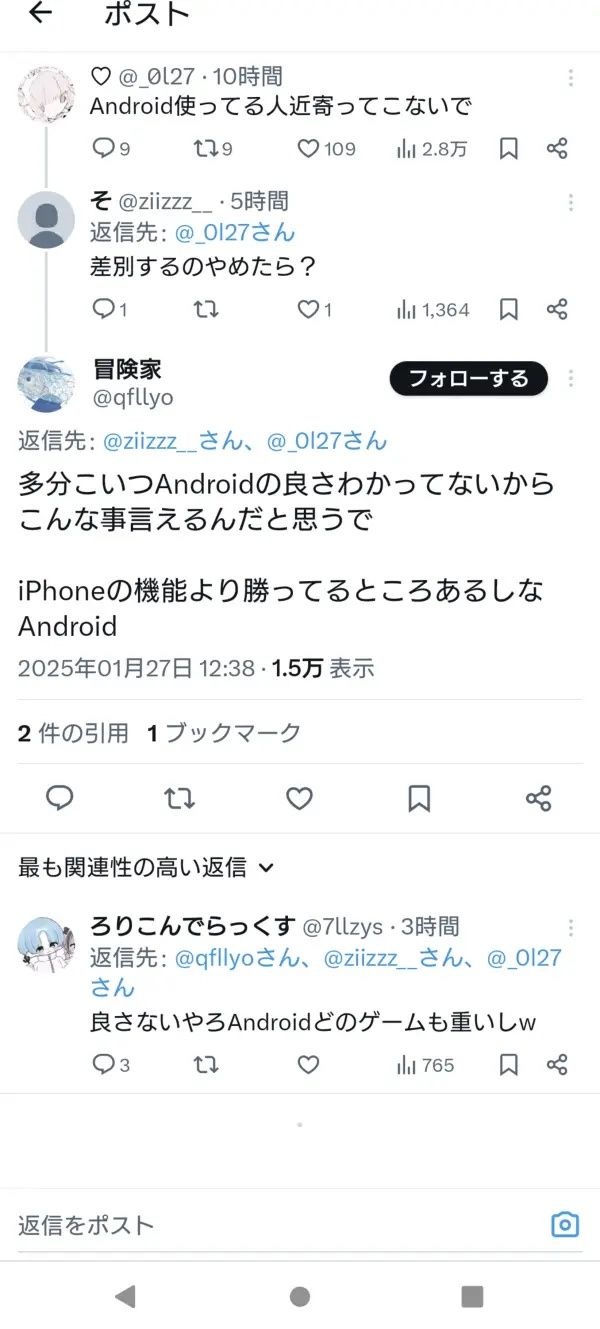Like 冒険家's main post

pos(299,798)
